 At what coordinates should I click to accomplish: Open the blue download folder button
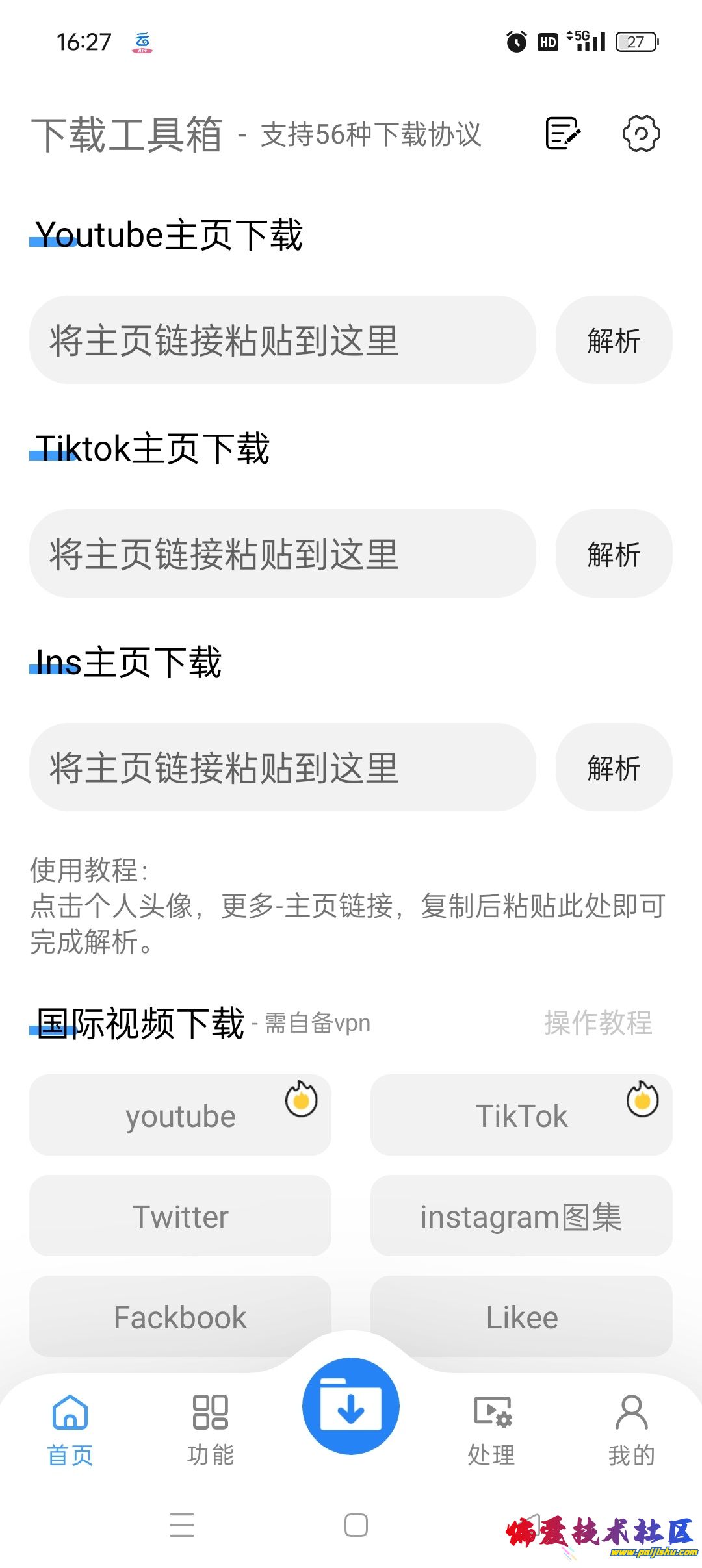(x=351, y=1406)
